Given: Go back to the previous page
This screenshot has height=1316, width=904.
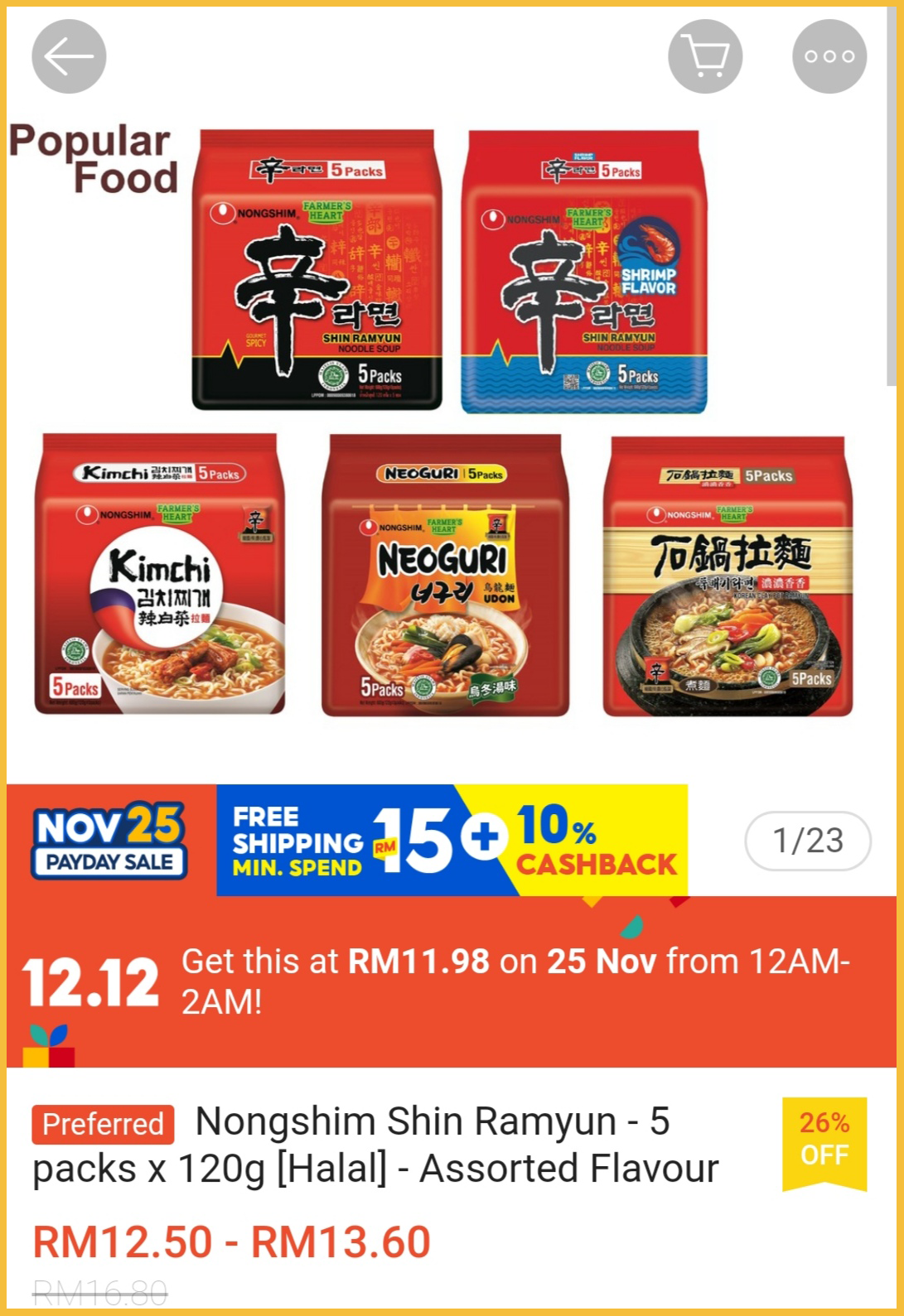Looking at the screenshot, I should pos(69,56).
